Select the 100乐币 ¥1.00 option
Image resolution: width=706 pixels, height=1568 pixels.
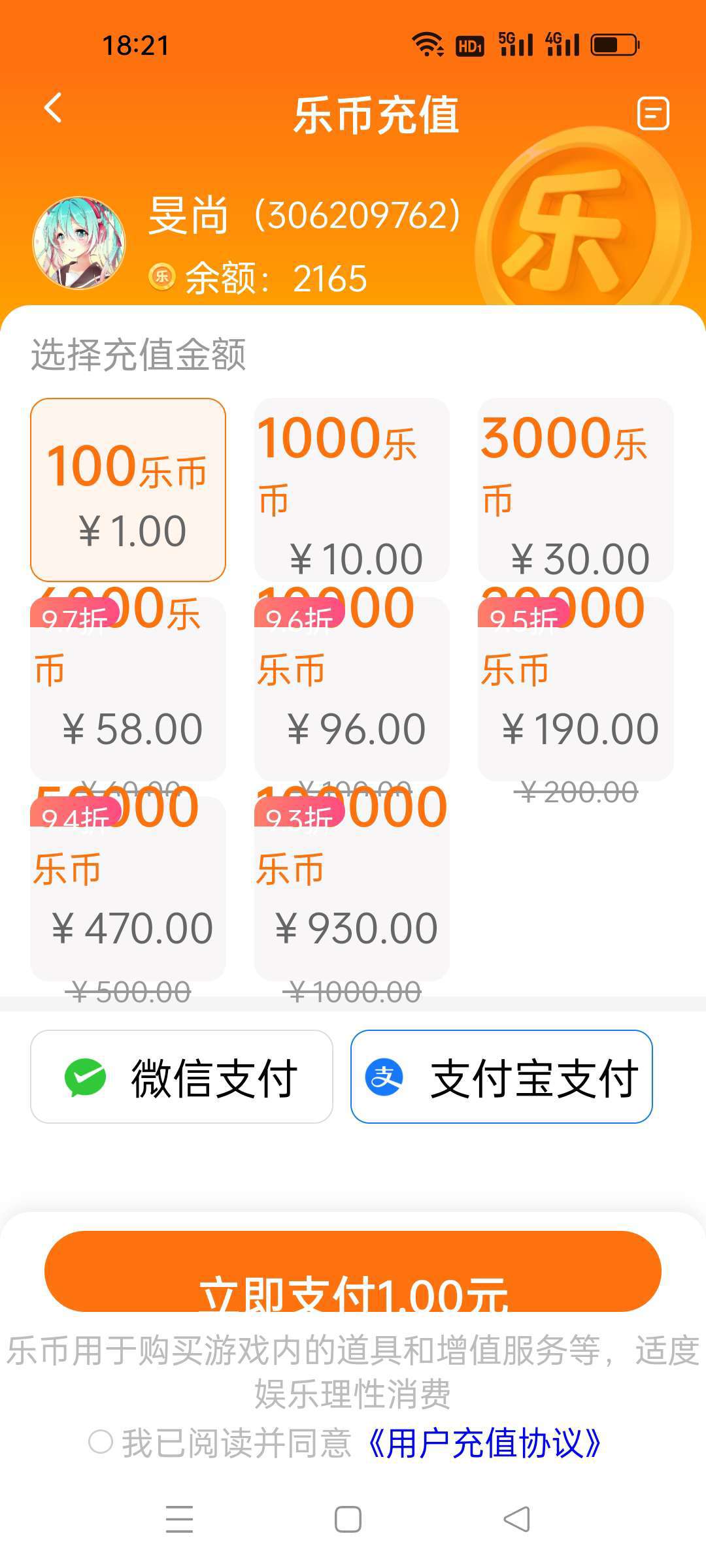click(x=128, y=489)
